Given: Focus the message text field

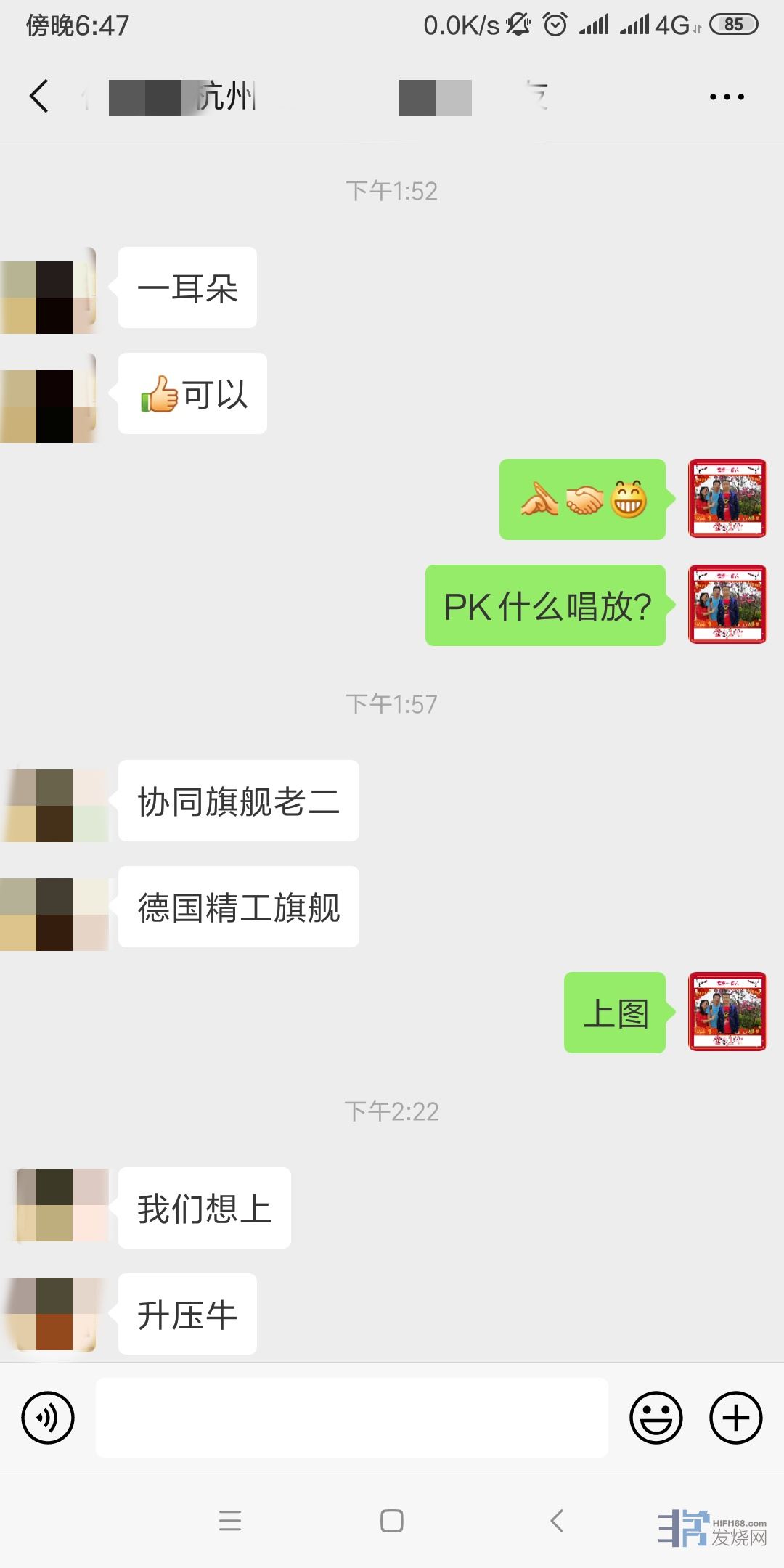Looking at the screenshot, I should (352, 1418).
